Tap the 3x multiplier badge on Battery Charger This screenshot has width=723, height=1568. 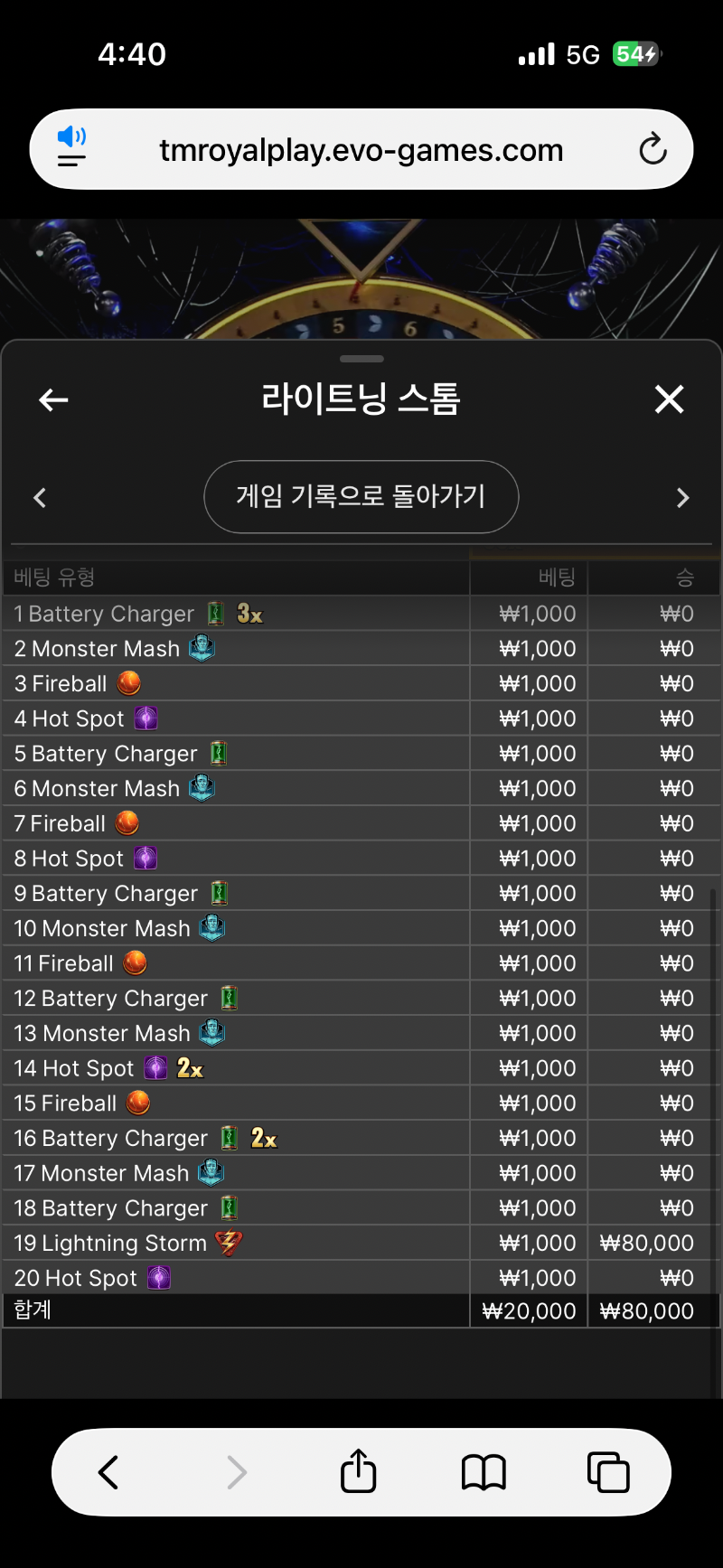(251, 613)
